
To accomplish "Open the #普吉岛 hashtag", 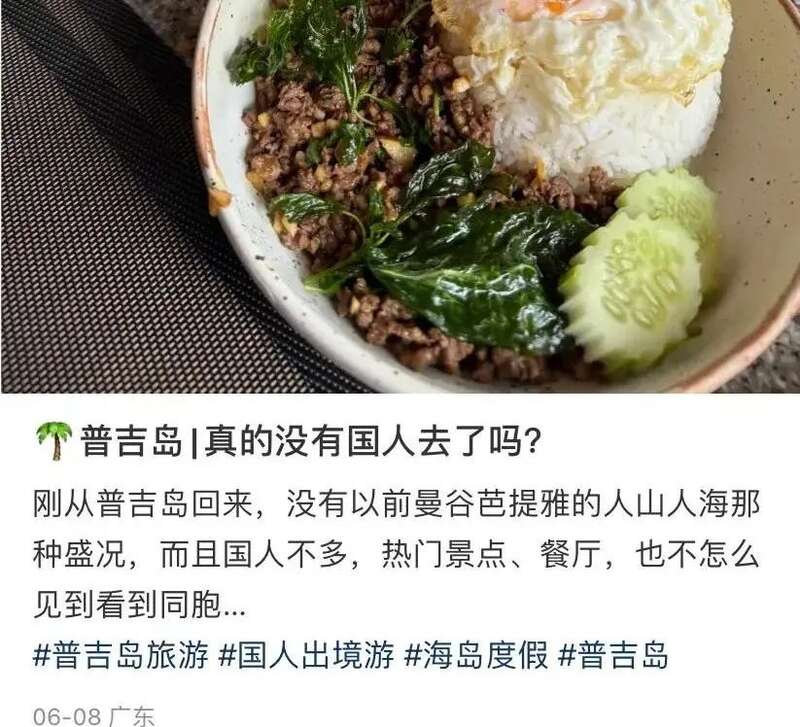I will point(613,656).
